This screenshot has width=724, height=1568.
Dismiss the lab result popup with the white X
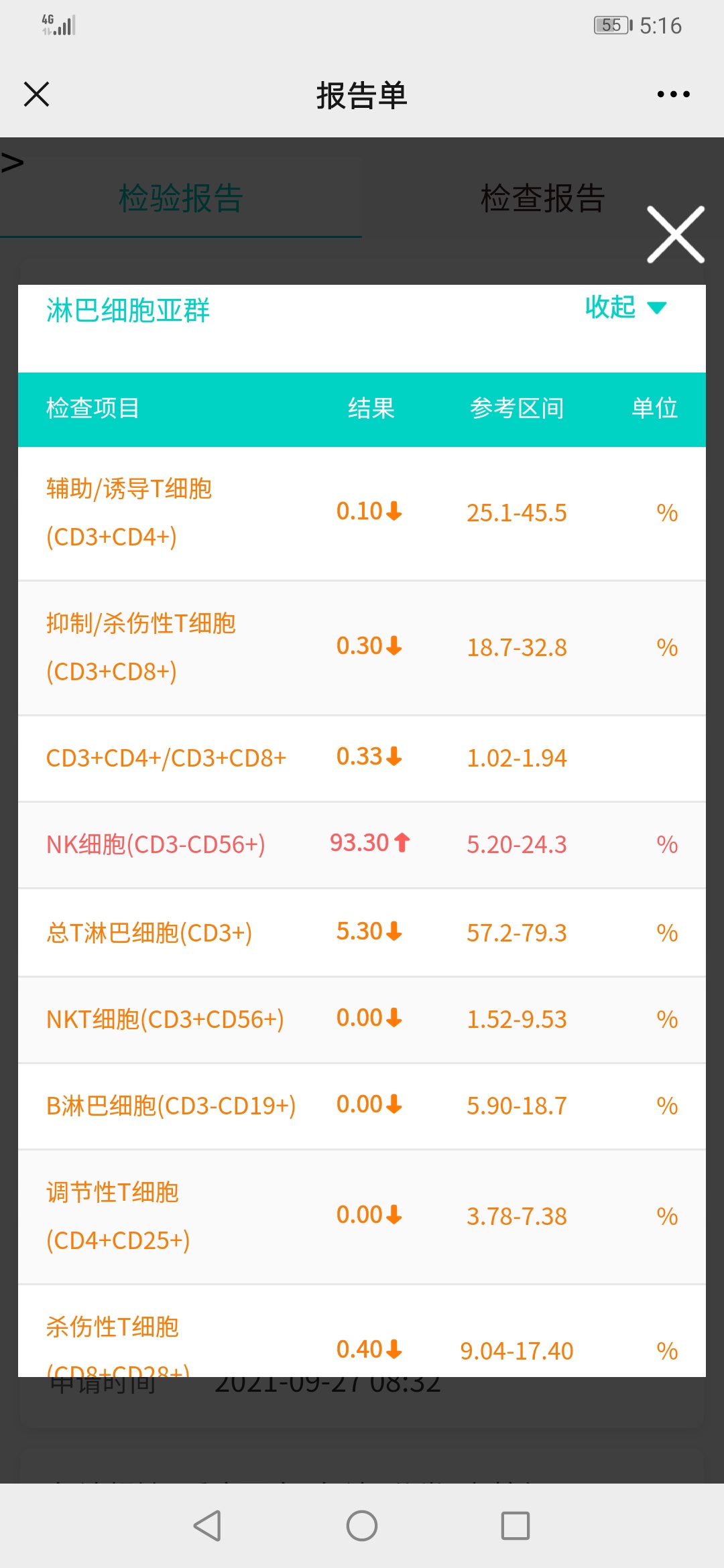(676, 235)
